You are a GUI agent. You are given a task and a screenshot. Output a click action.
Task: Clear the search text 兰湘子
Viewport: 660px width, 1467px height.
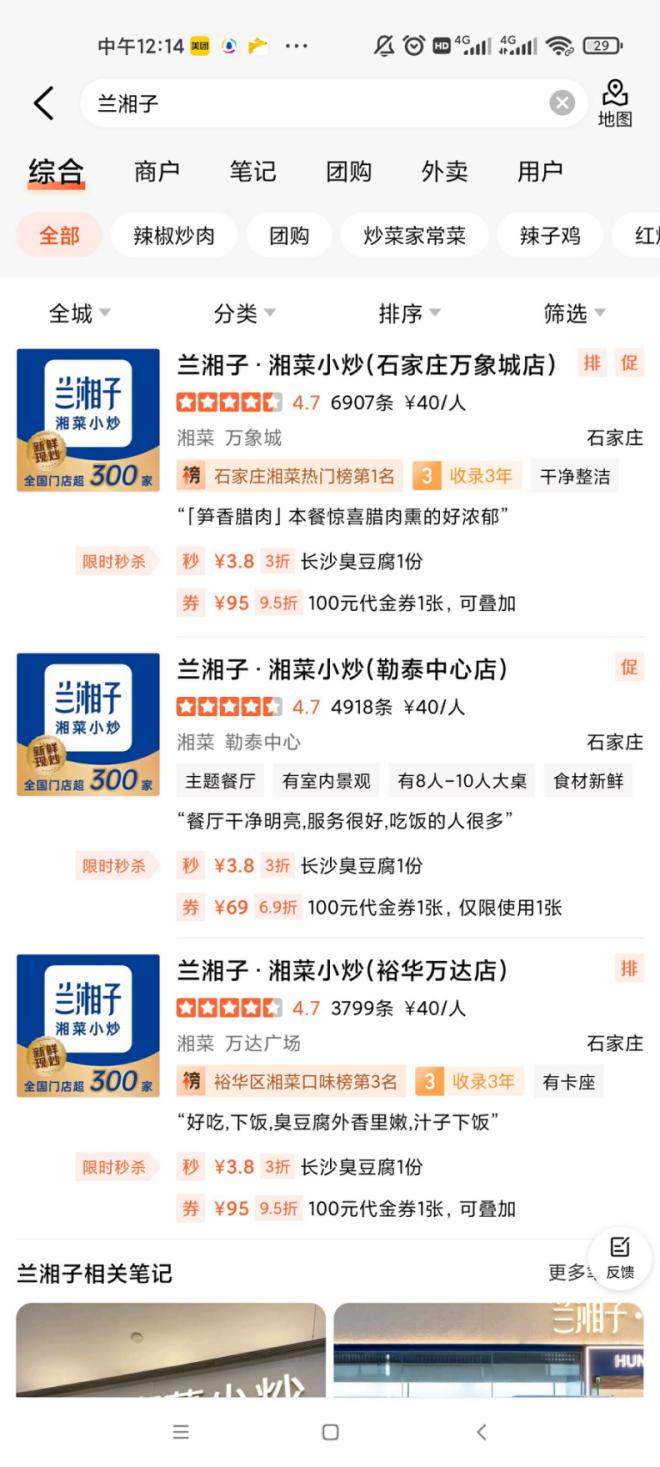pyautogui.click(x=562, y=103)
